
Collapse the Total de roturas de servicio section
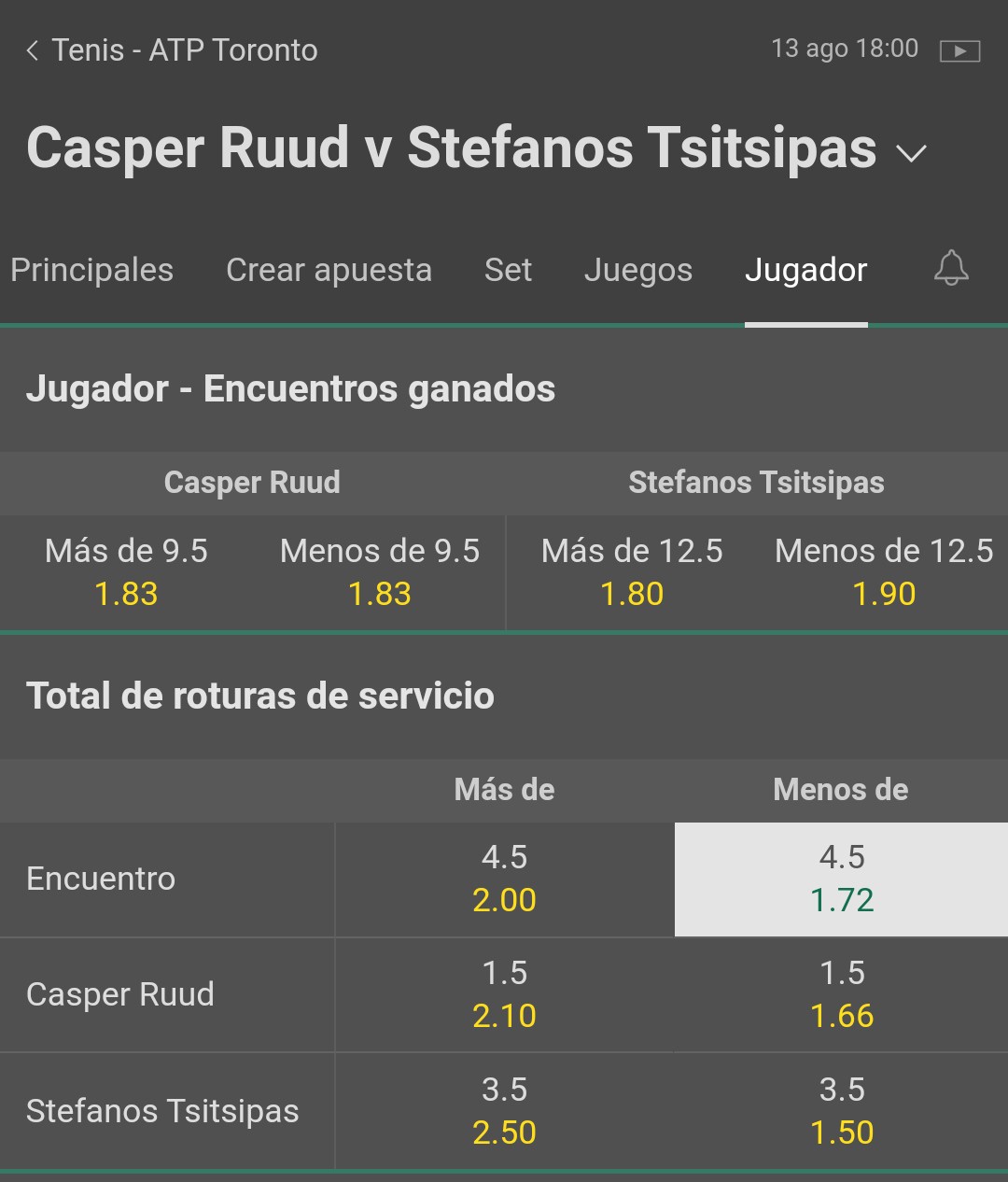[504, 697]
